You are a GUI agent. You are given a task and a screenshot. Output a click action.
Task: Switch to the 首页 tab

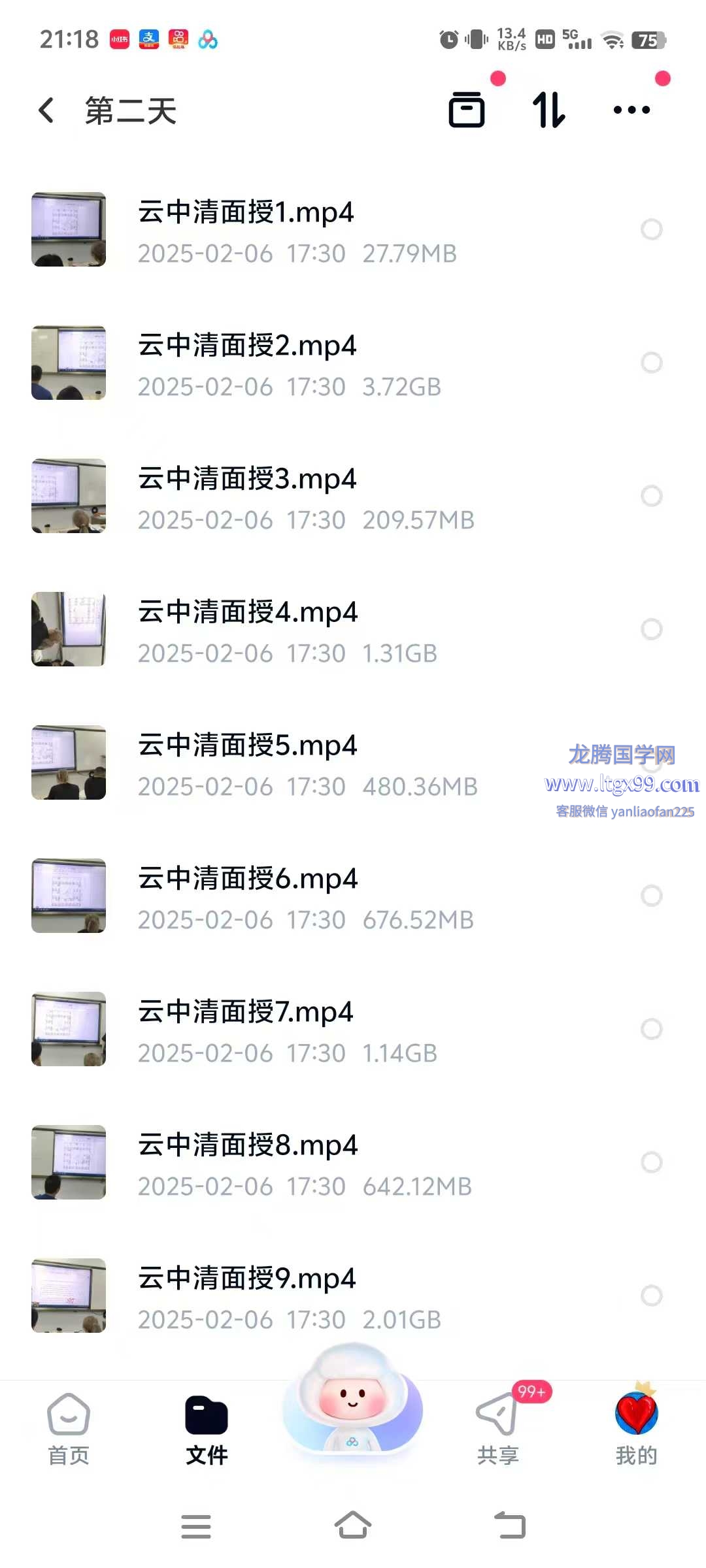coord(69,1429)
